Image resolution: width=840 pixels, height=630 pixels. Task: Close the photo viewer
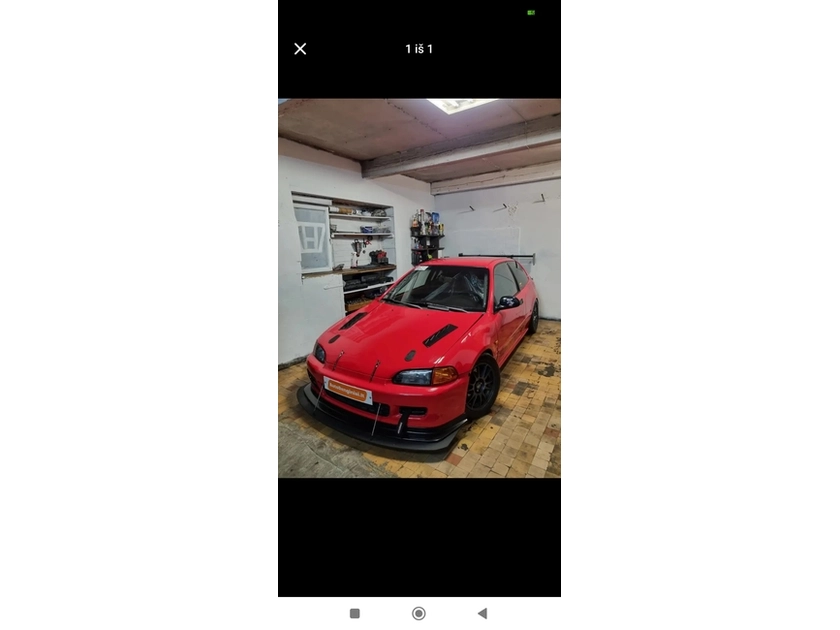tap(300, 49)
